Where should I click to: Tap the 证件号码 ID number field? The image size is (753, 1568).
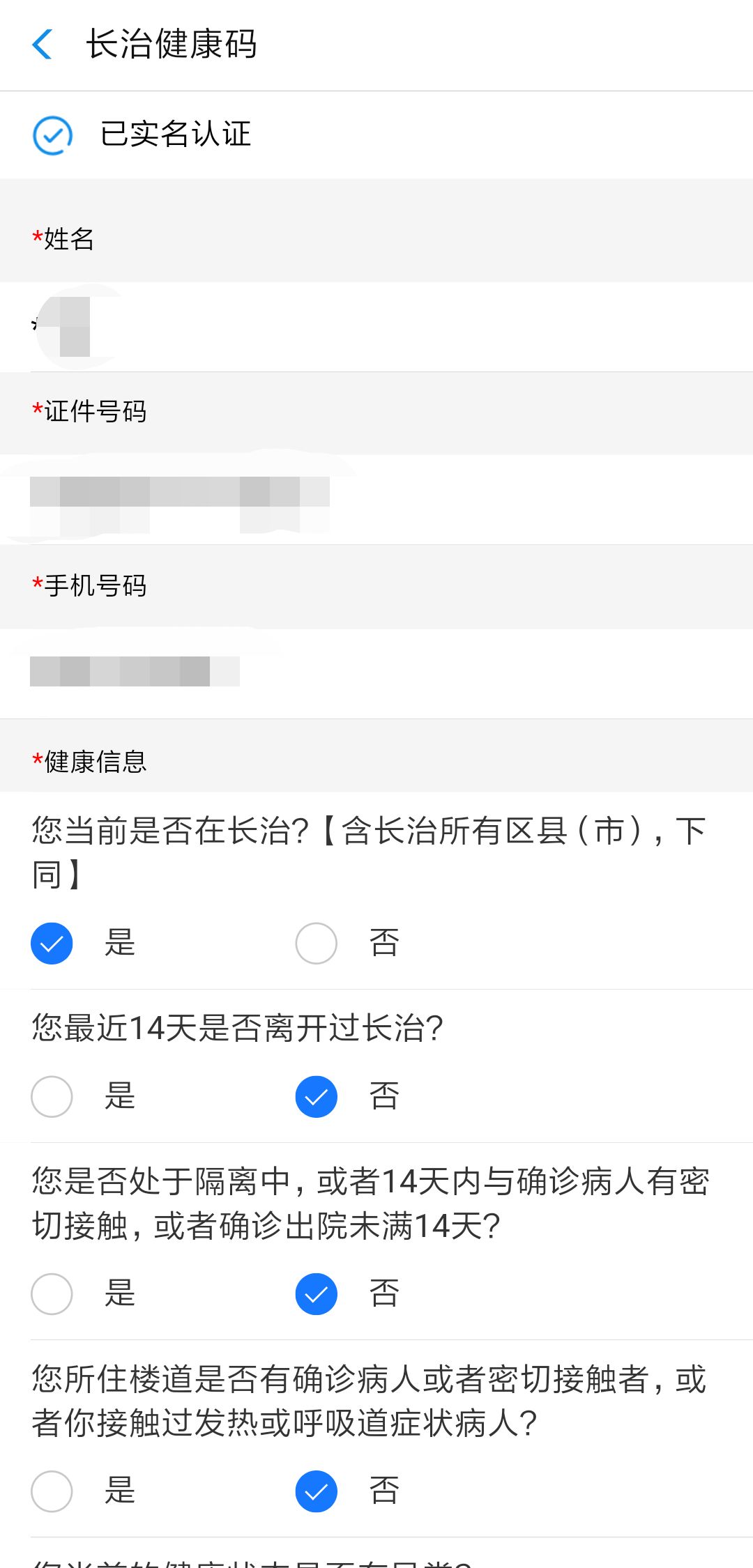click(x=376, y=499)
